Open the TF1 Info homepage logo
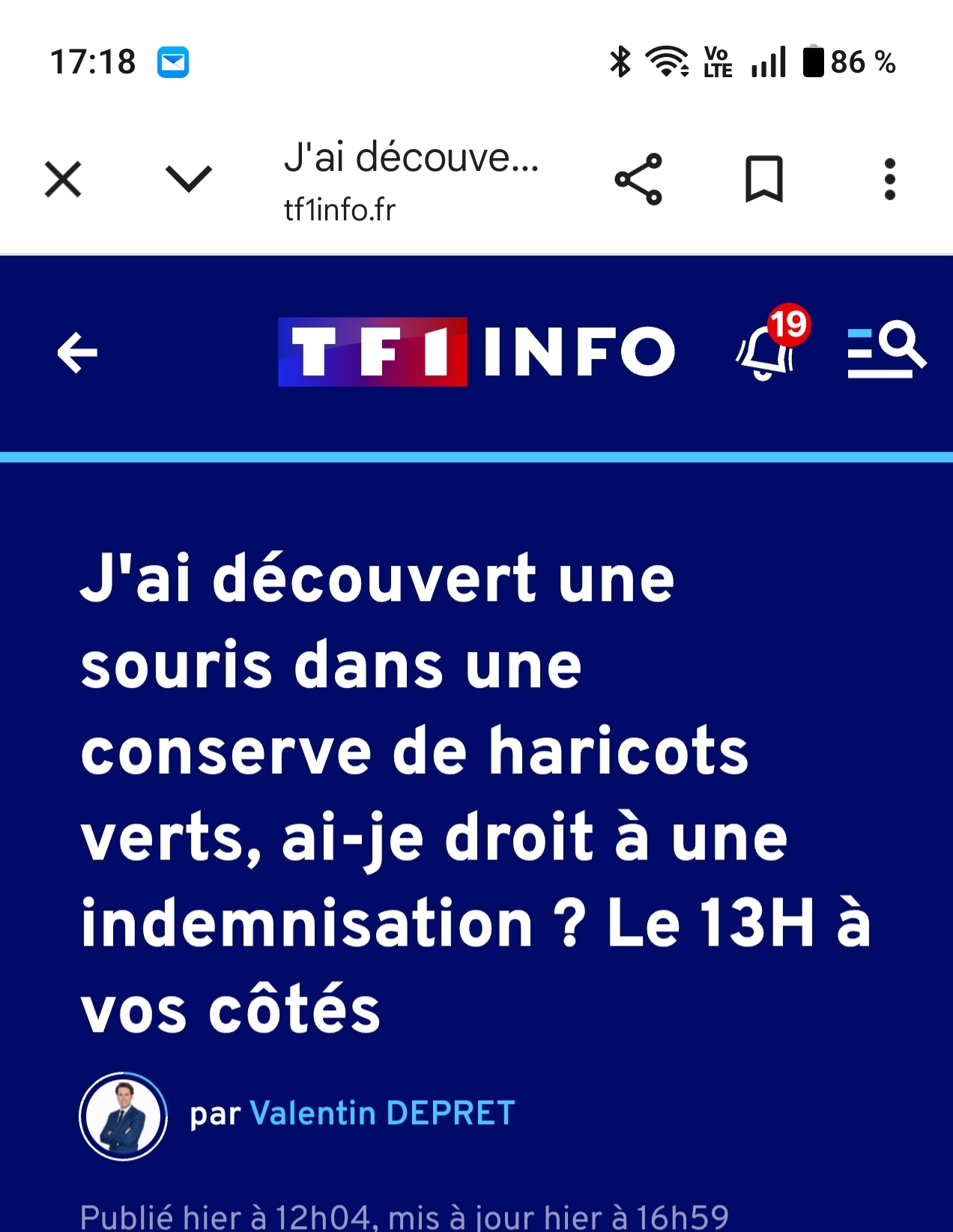The image size is (953, 1232). coord(476,351)
